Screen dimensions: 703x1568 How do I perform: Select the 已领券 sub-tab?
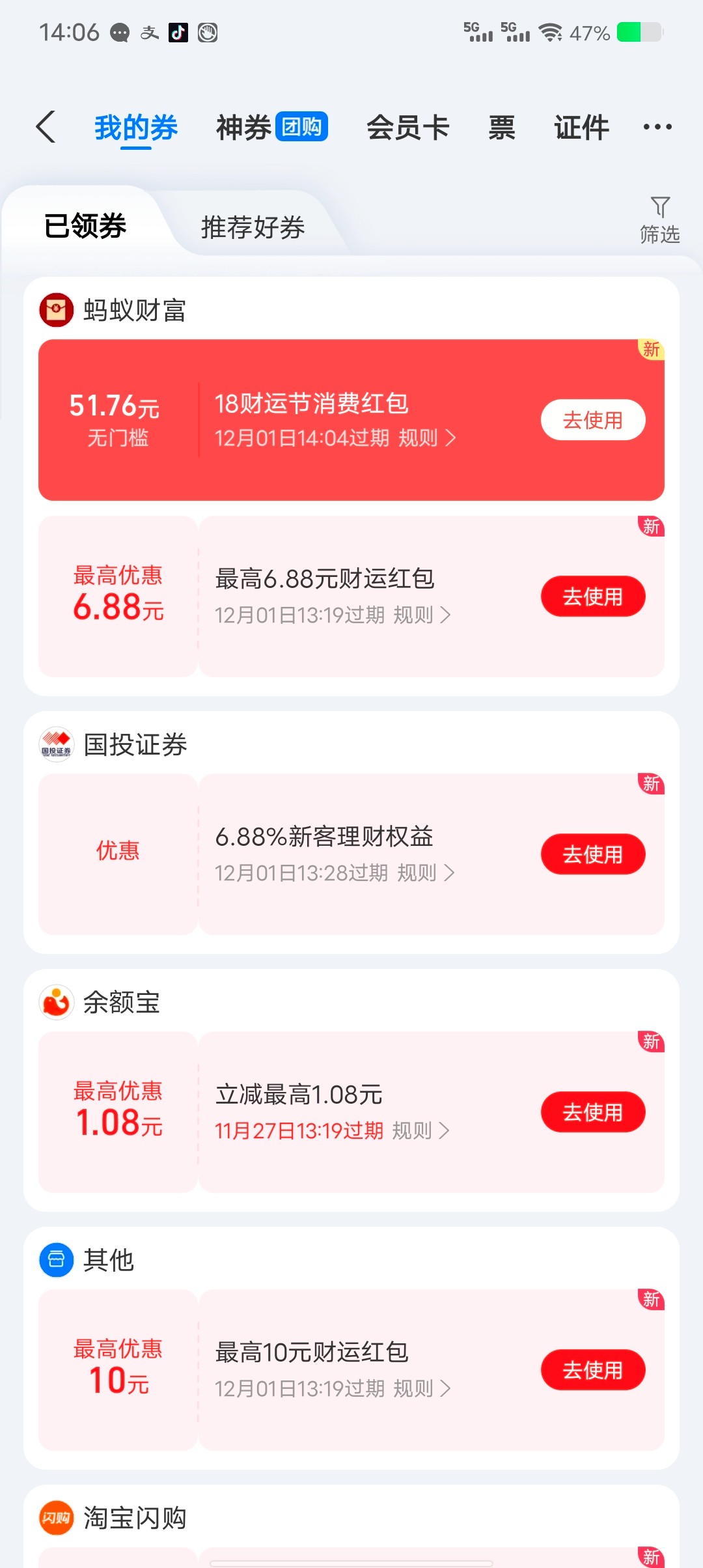pyautogui.click(x=85, y=226)
